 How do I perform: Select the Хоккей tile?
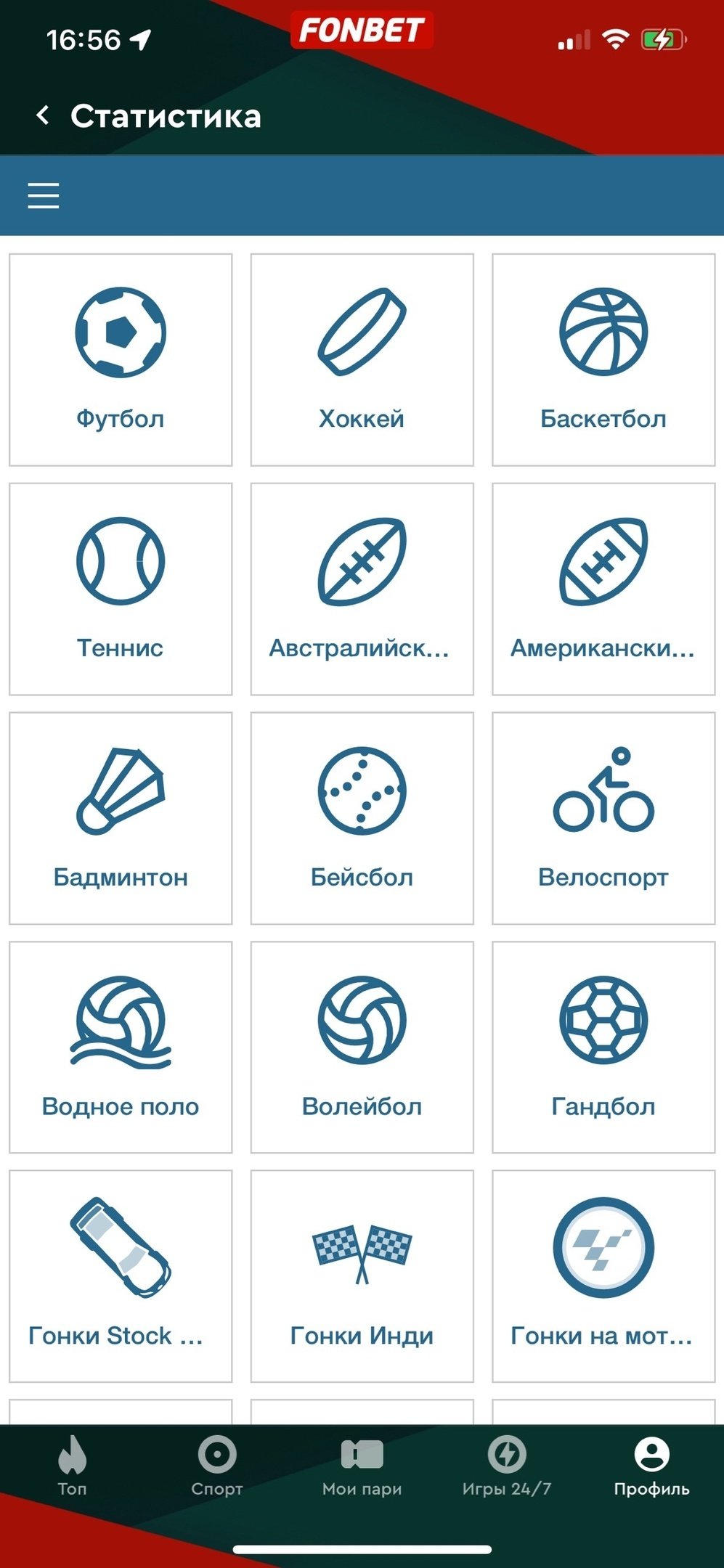[362, 360]
